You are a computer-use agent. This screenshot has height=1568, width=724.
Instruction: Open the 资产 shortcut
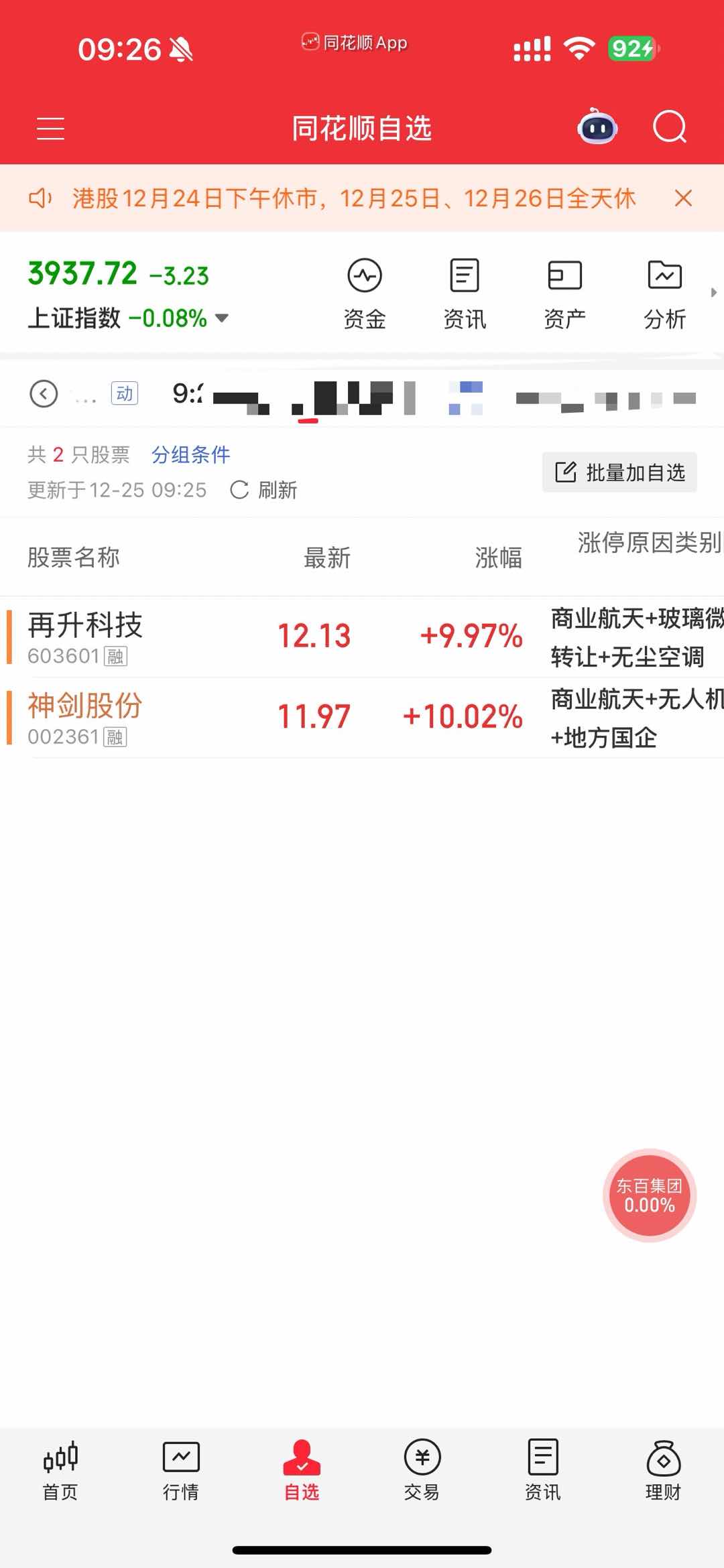pos(564,293)
